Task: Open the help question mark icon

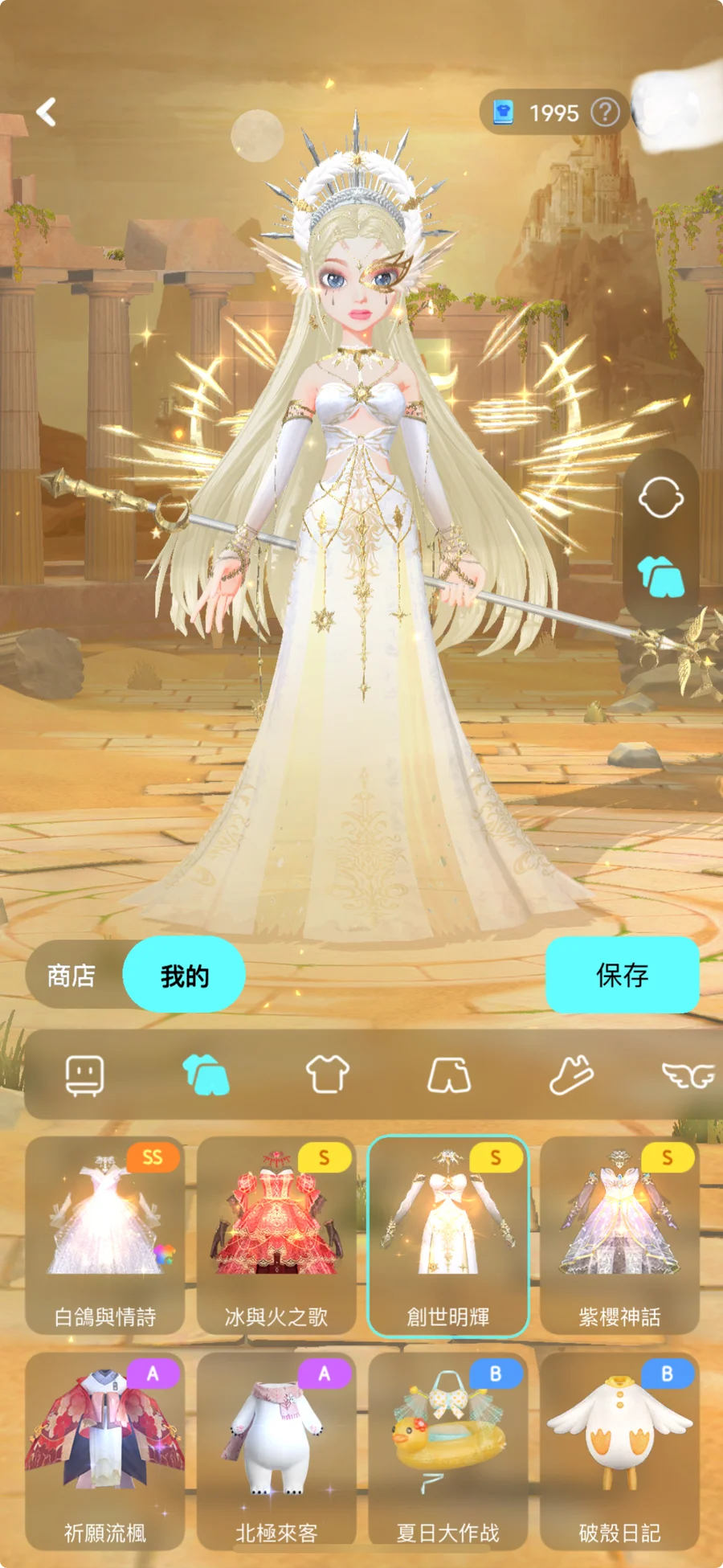Action: point(605,113)
